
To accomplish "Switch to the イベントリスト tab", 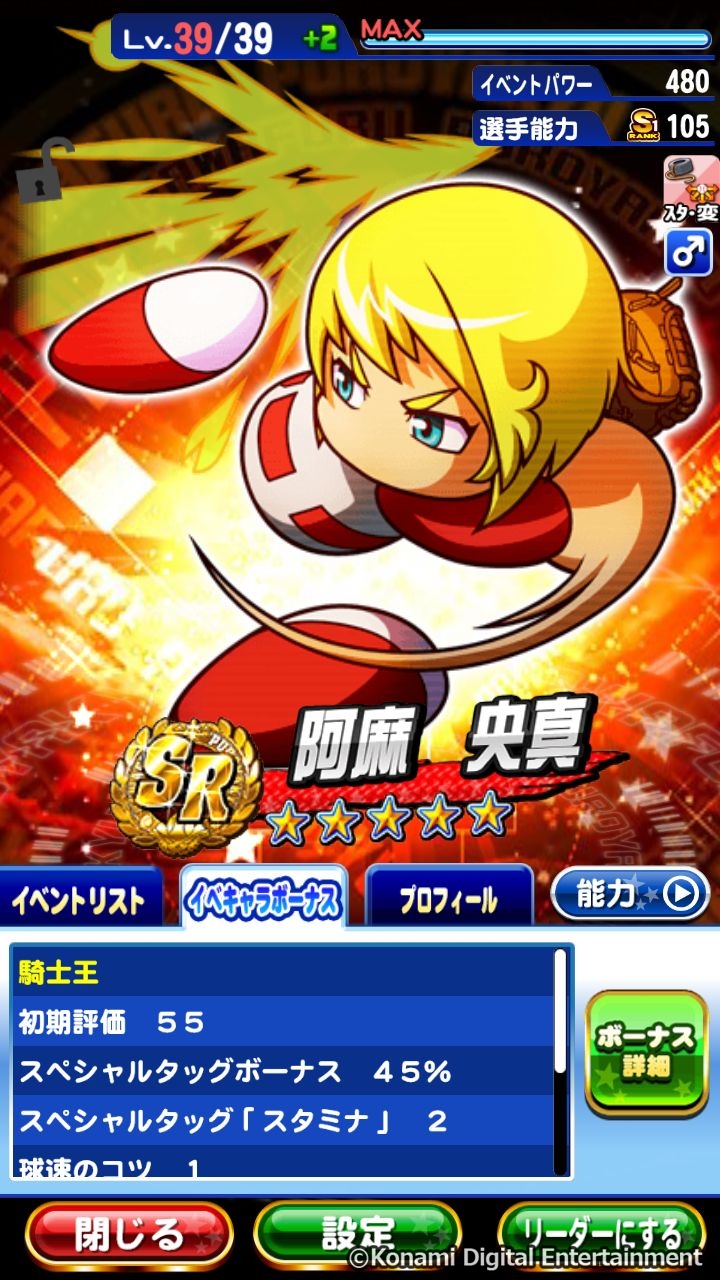I will [x=80, y=899].
